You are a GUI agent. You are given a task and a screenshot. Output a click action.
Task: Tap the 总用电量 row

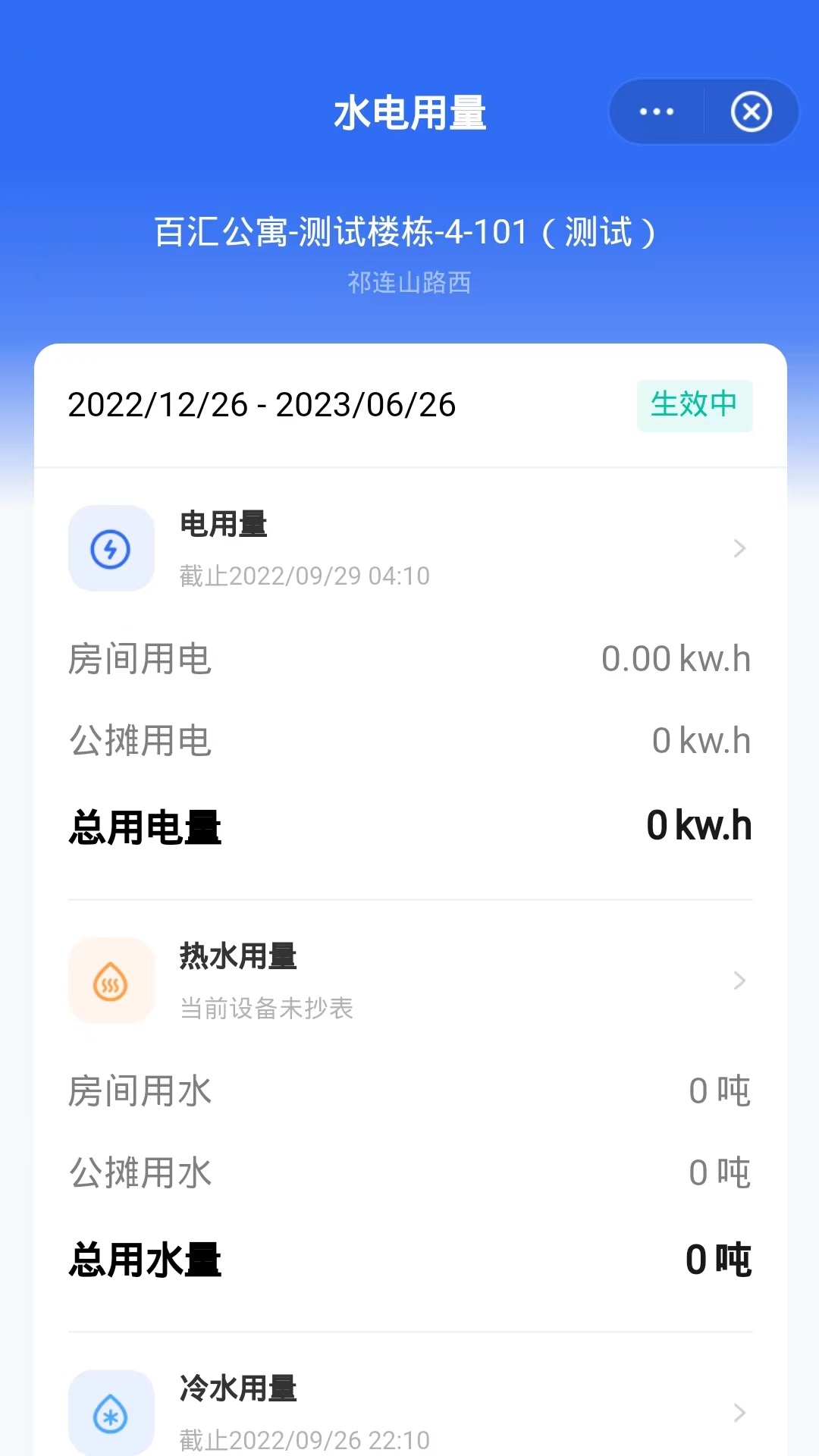click(x=145, y=828)
